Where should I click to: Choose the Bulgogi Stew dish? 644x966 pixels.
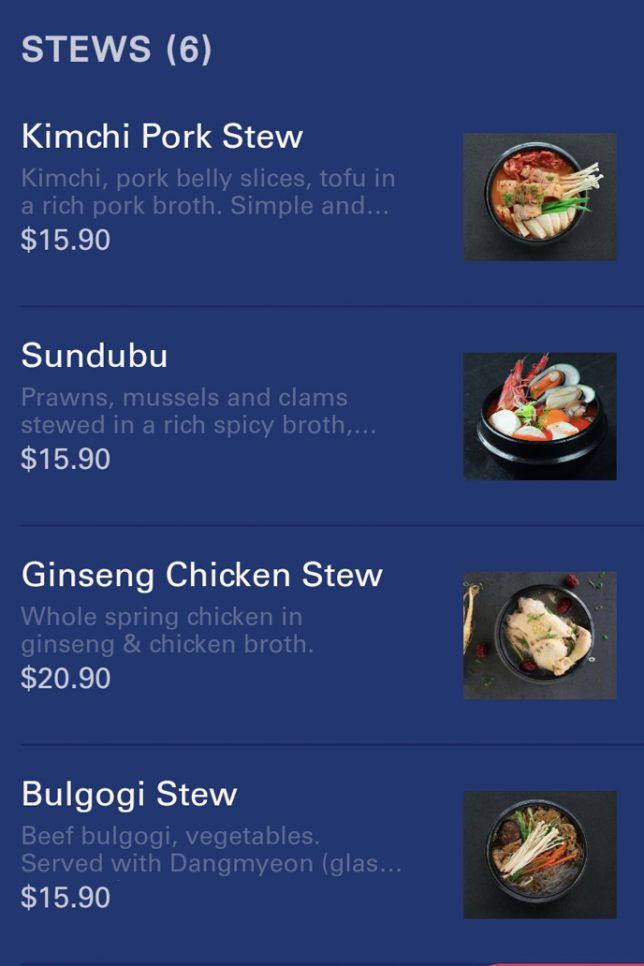129,794
